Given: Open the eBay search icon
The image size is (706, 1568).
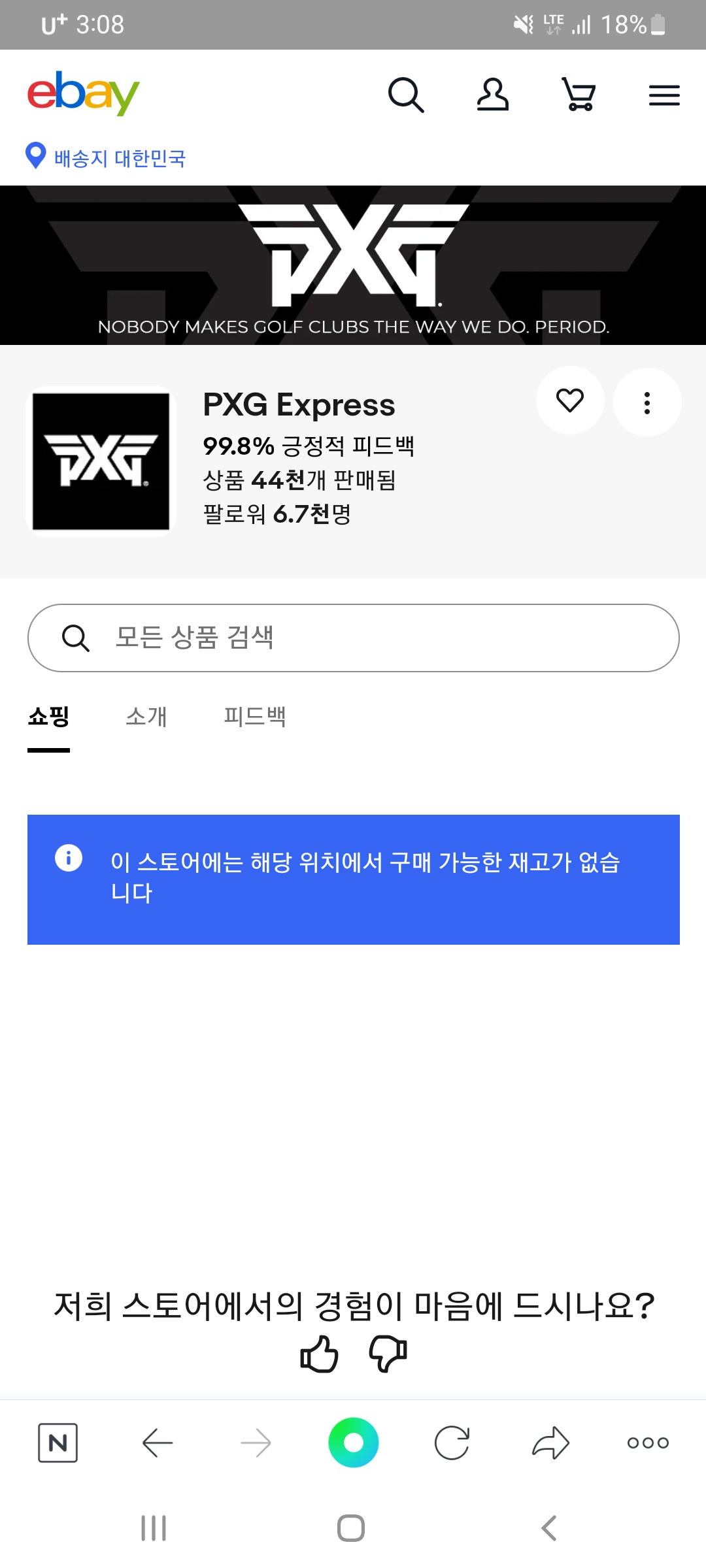Looking at the screenshot, I should (x=406, y=95).
